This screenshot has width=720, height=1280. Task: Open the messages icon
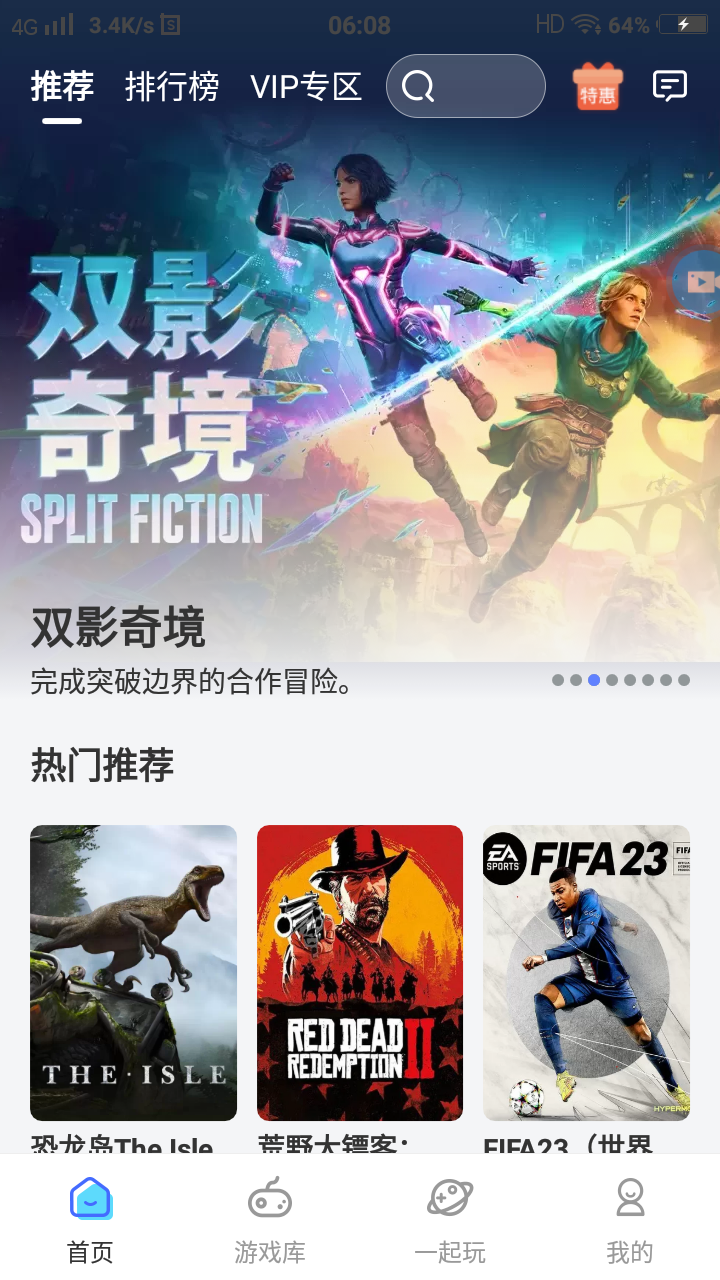click(669, 86)
